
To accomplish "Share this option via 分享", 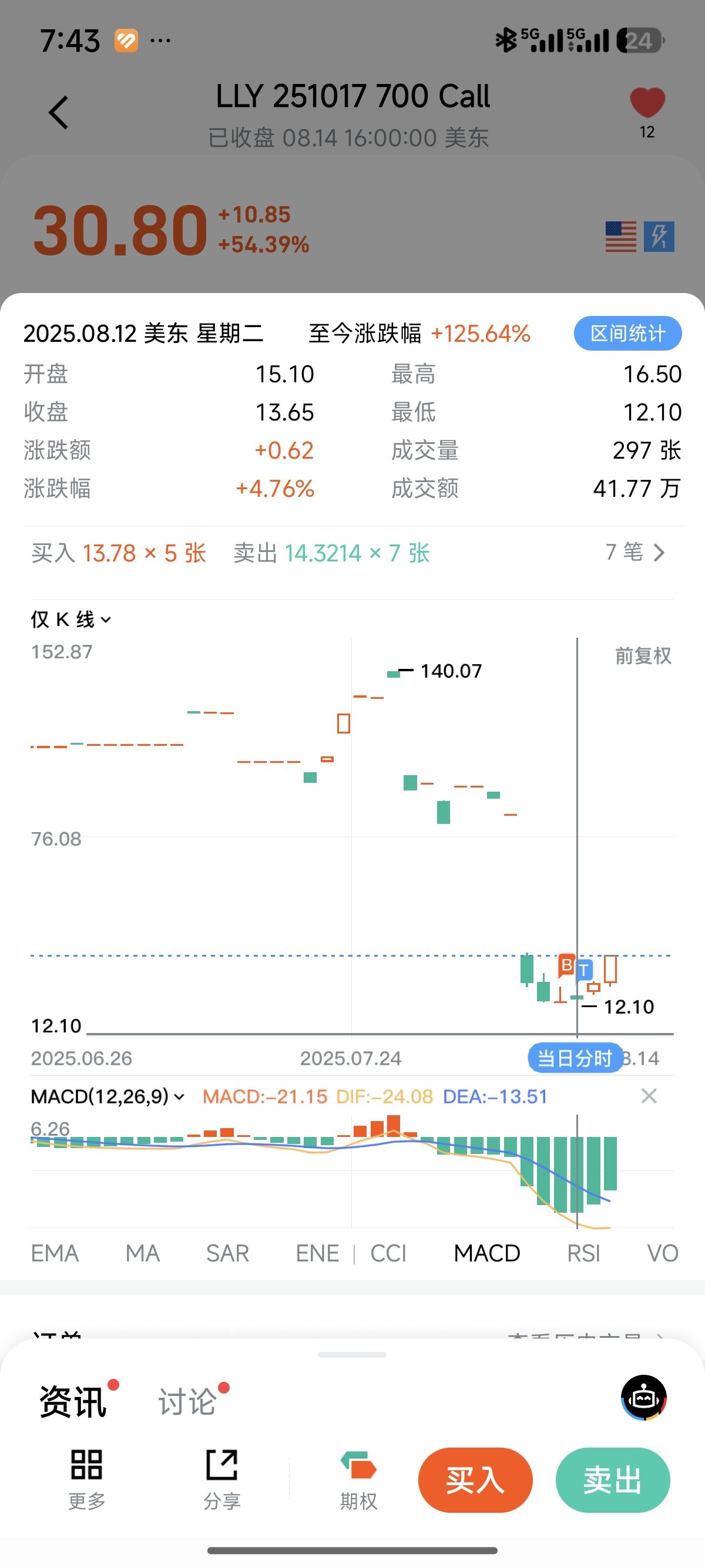I will (x=221, y=1479).
